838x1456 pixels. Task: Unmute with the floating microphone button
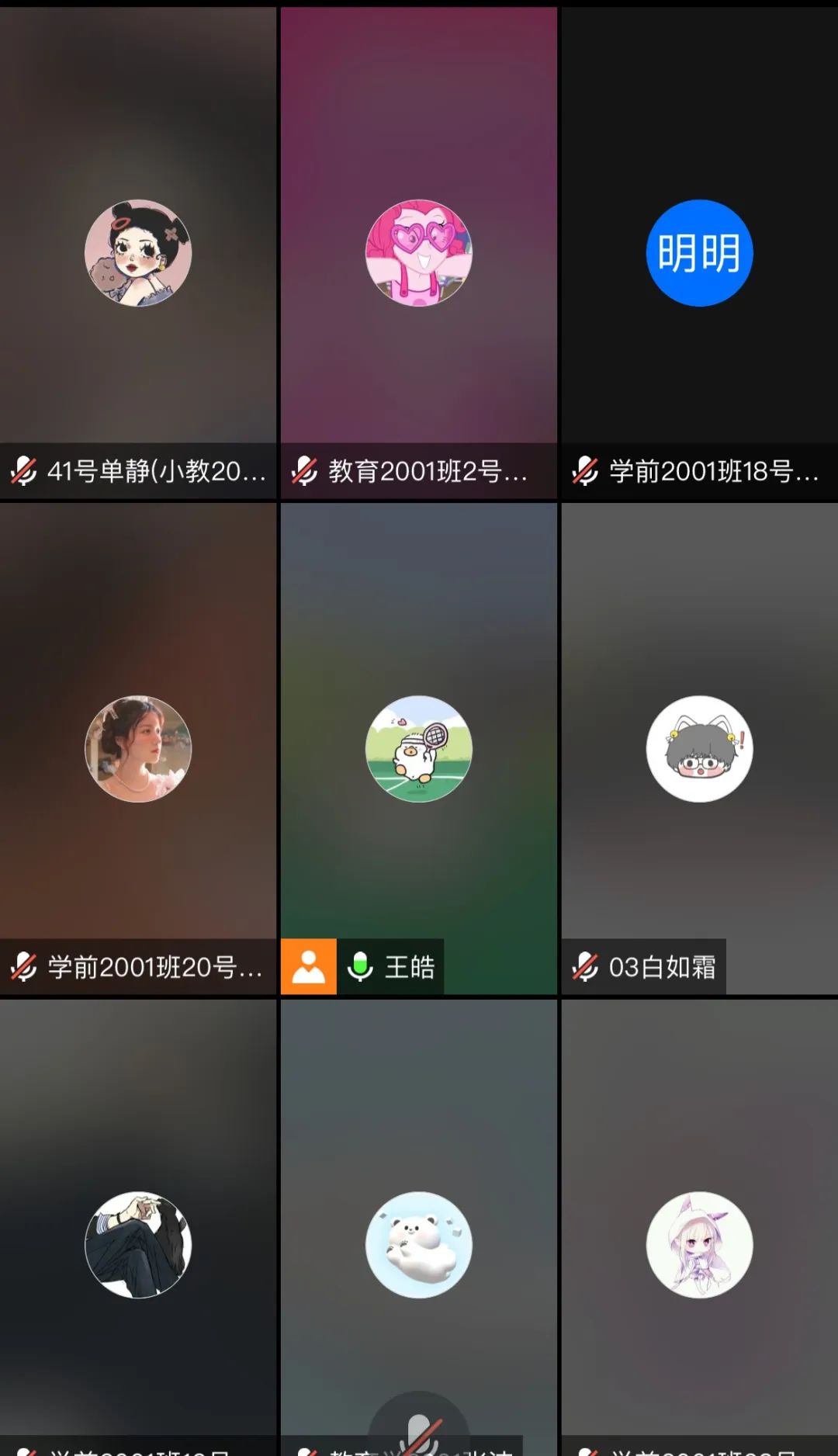[419, 1428]
